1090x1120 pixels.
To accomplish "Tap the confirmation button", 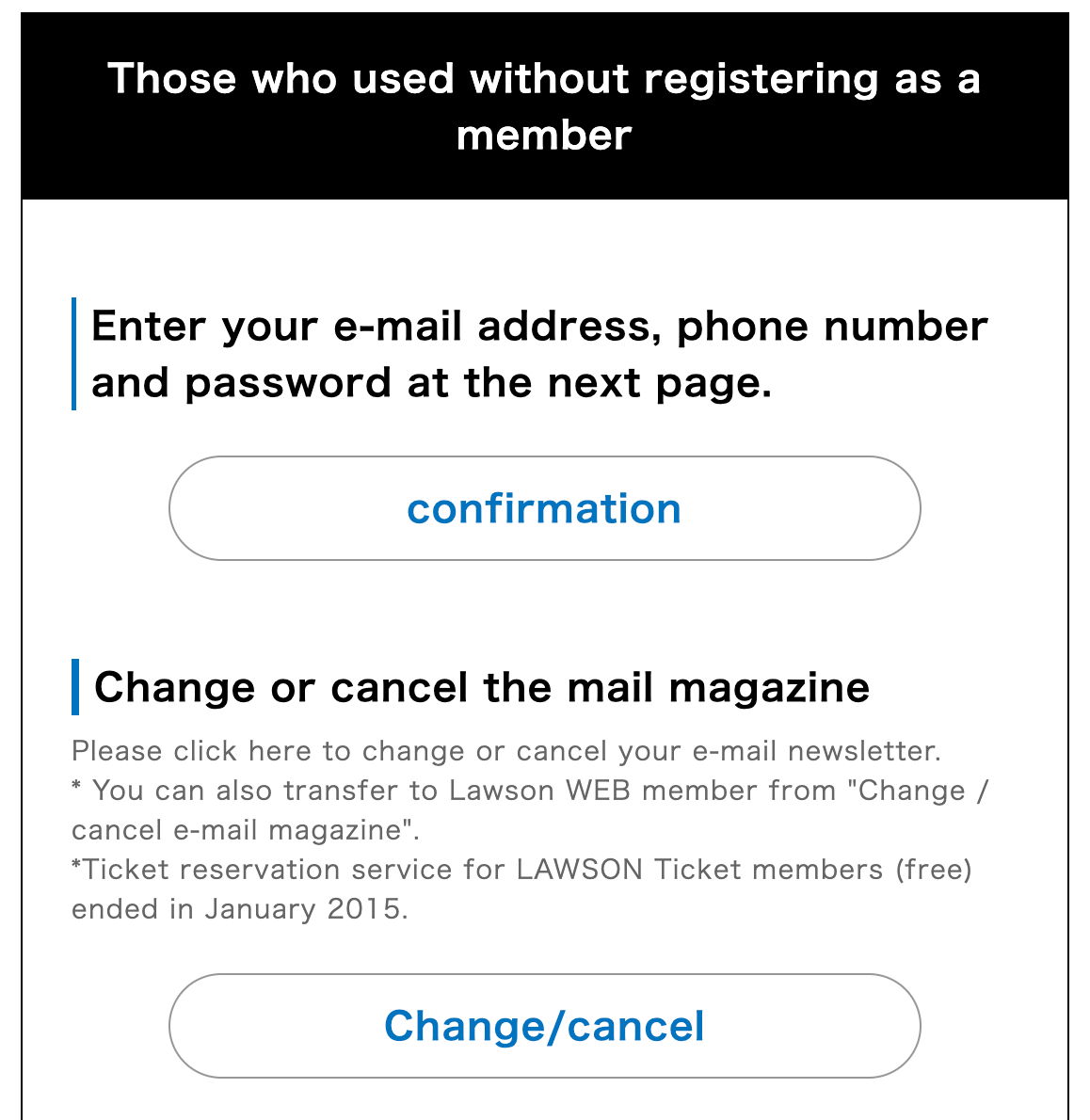I will [544, 508].
